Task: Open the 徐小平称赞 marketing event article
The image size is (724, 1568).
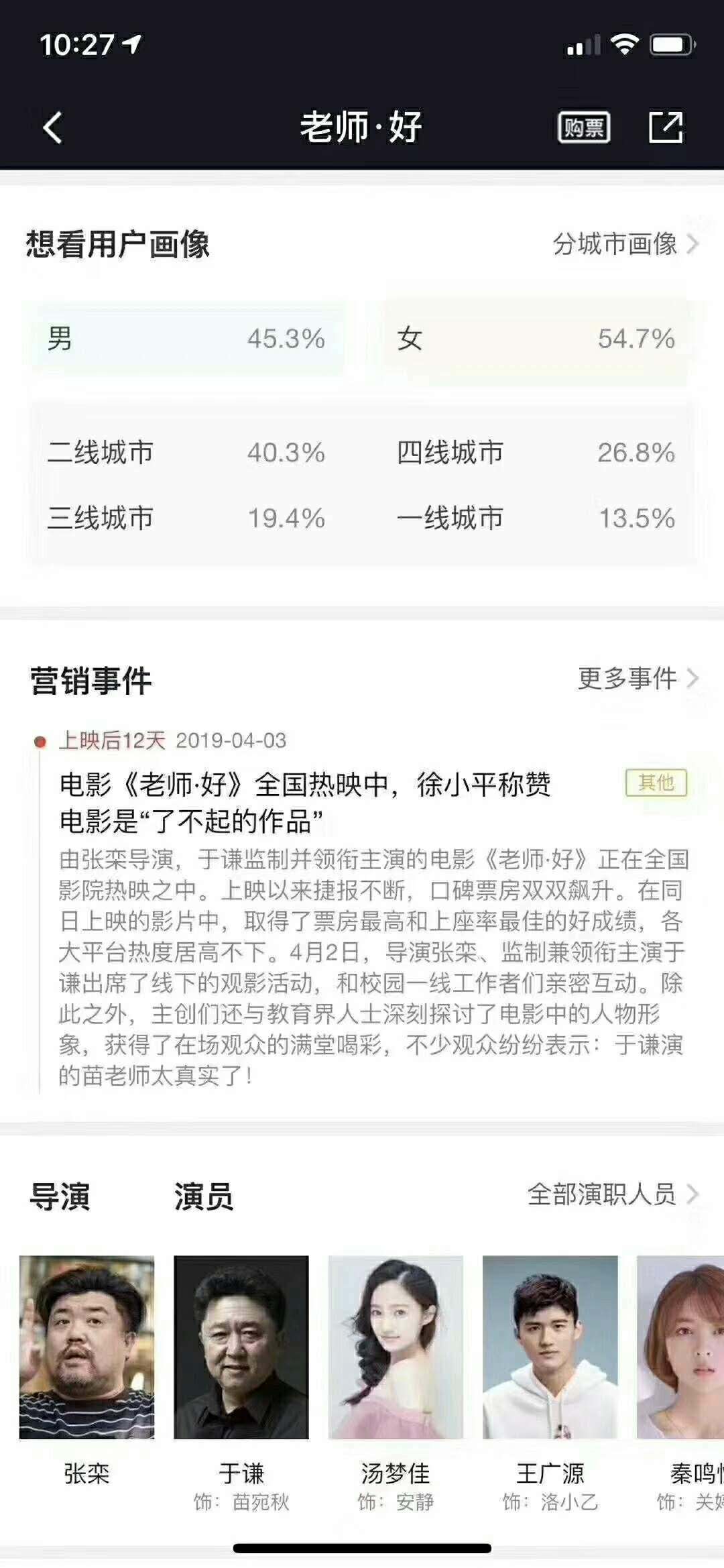Action: click(305, 802)
